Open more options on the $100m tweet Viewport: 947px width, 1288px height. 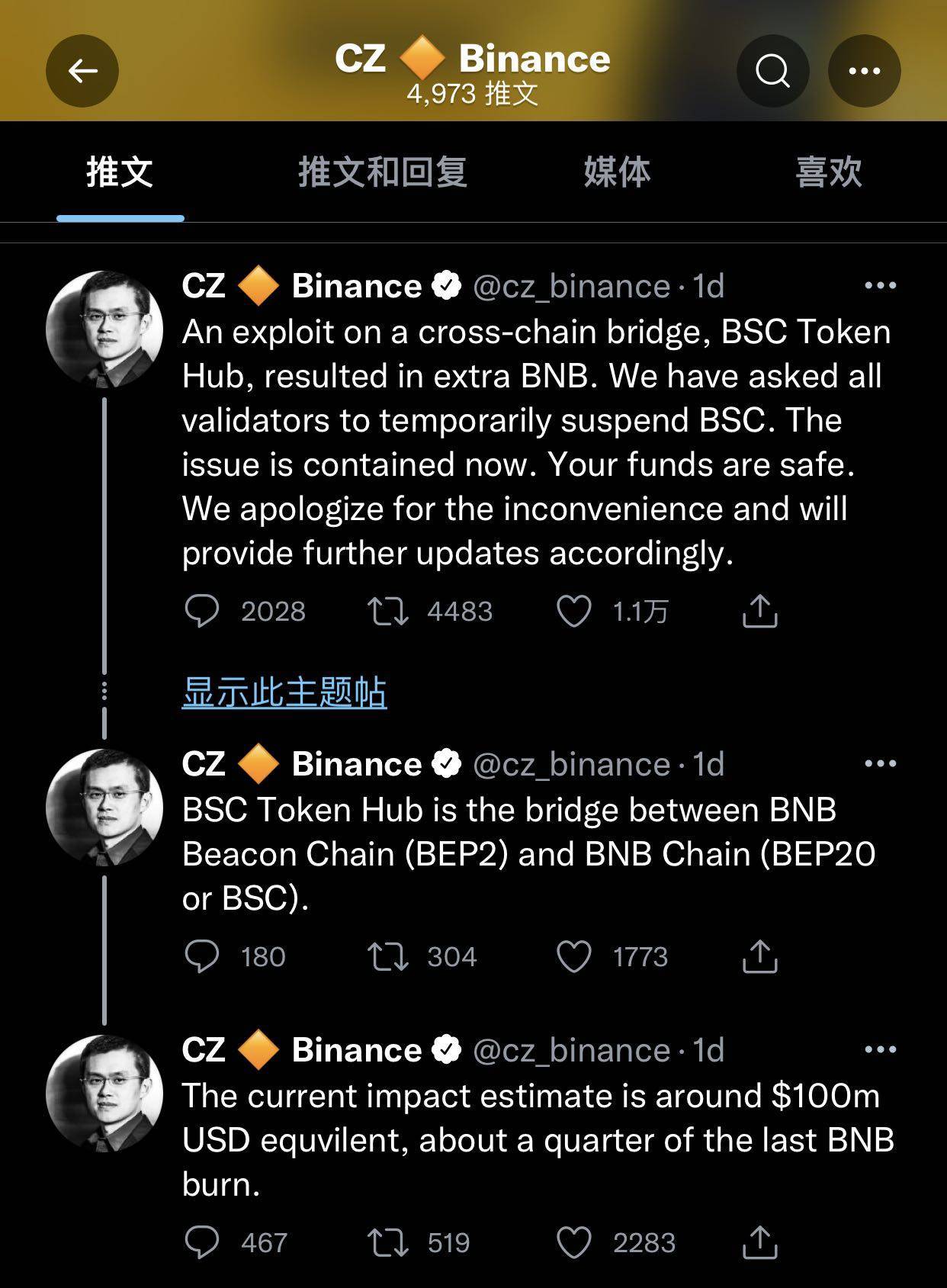[x=880, y=1050]
